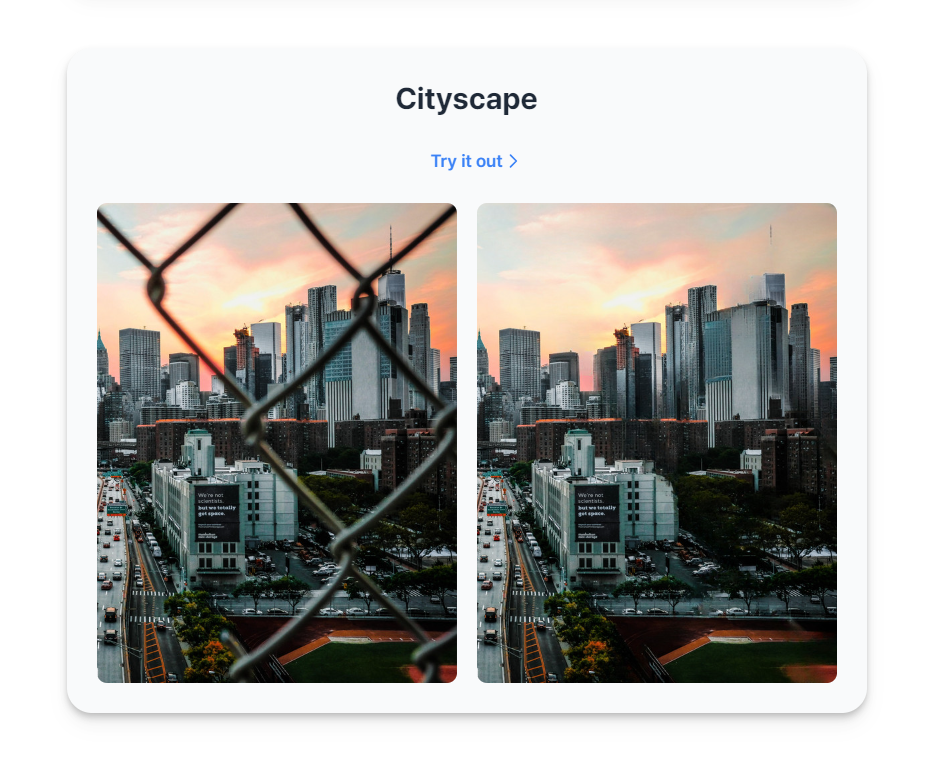This screenshot has height=760, width=929.
Task: Open the Cityscape "Try it out" link
Action: pyautogui.click(x=473, y=161)
